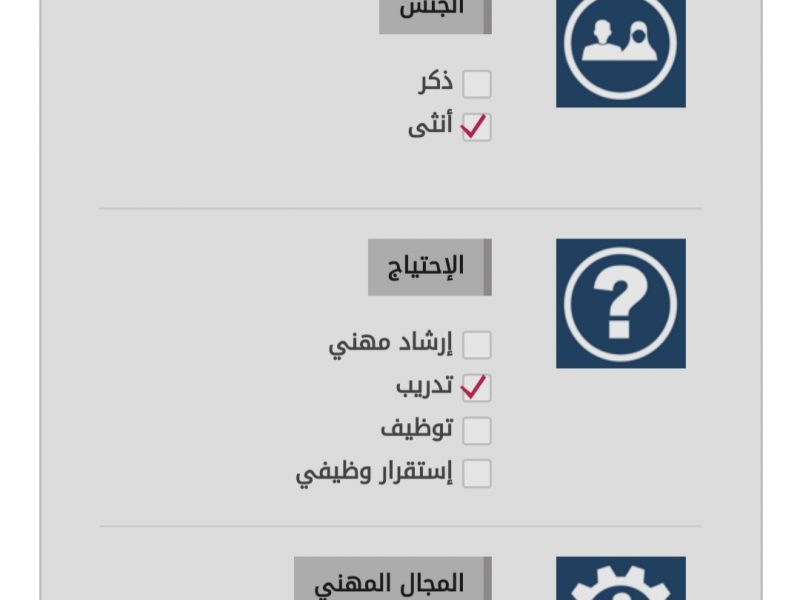
Task: Select the ذكر (male) checkbox
Action: (x=477, y=84)
